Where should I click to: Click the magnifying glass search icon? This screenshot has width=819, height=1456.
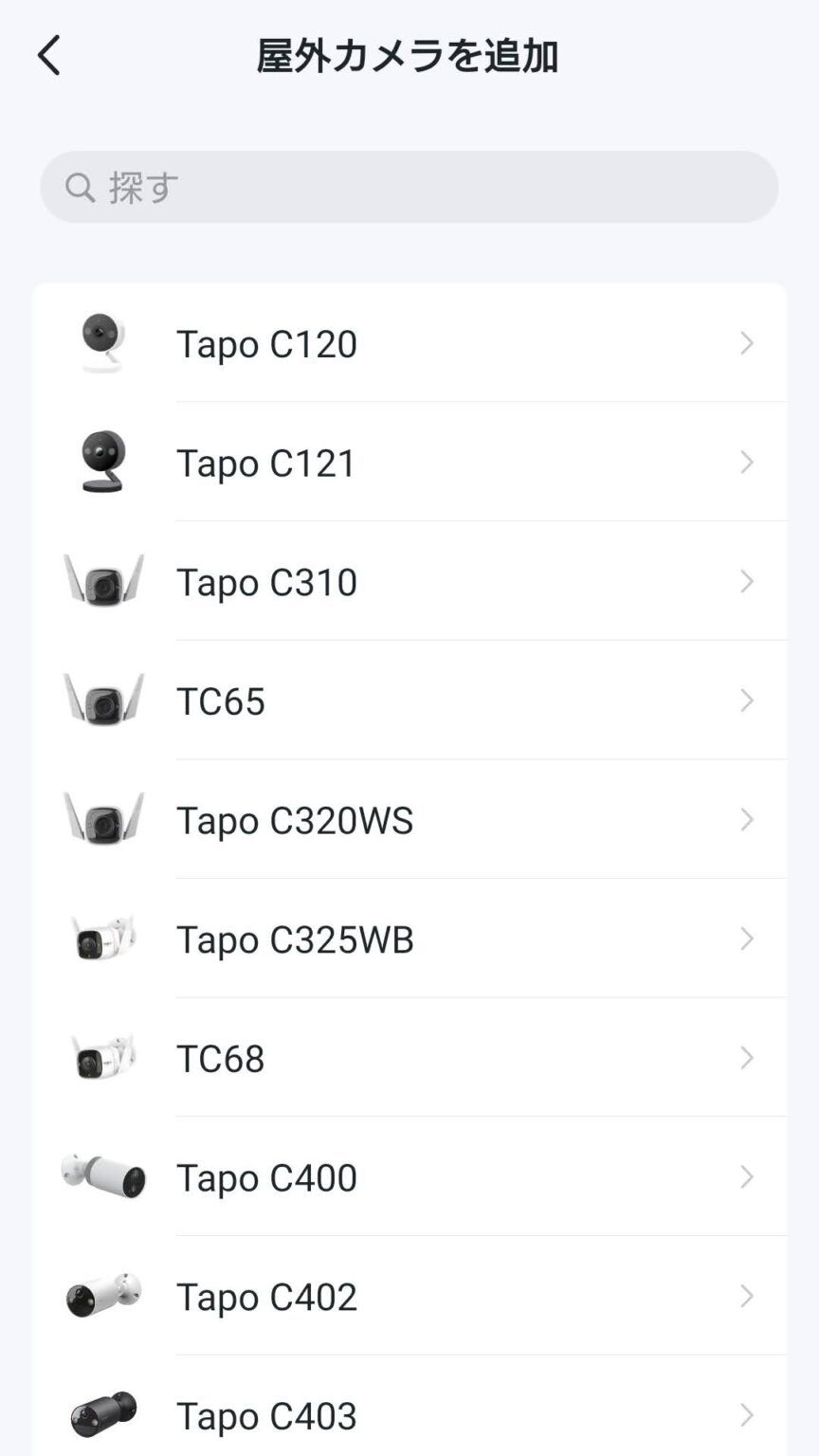point(80,188)
